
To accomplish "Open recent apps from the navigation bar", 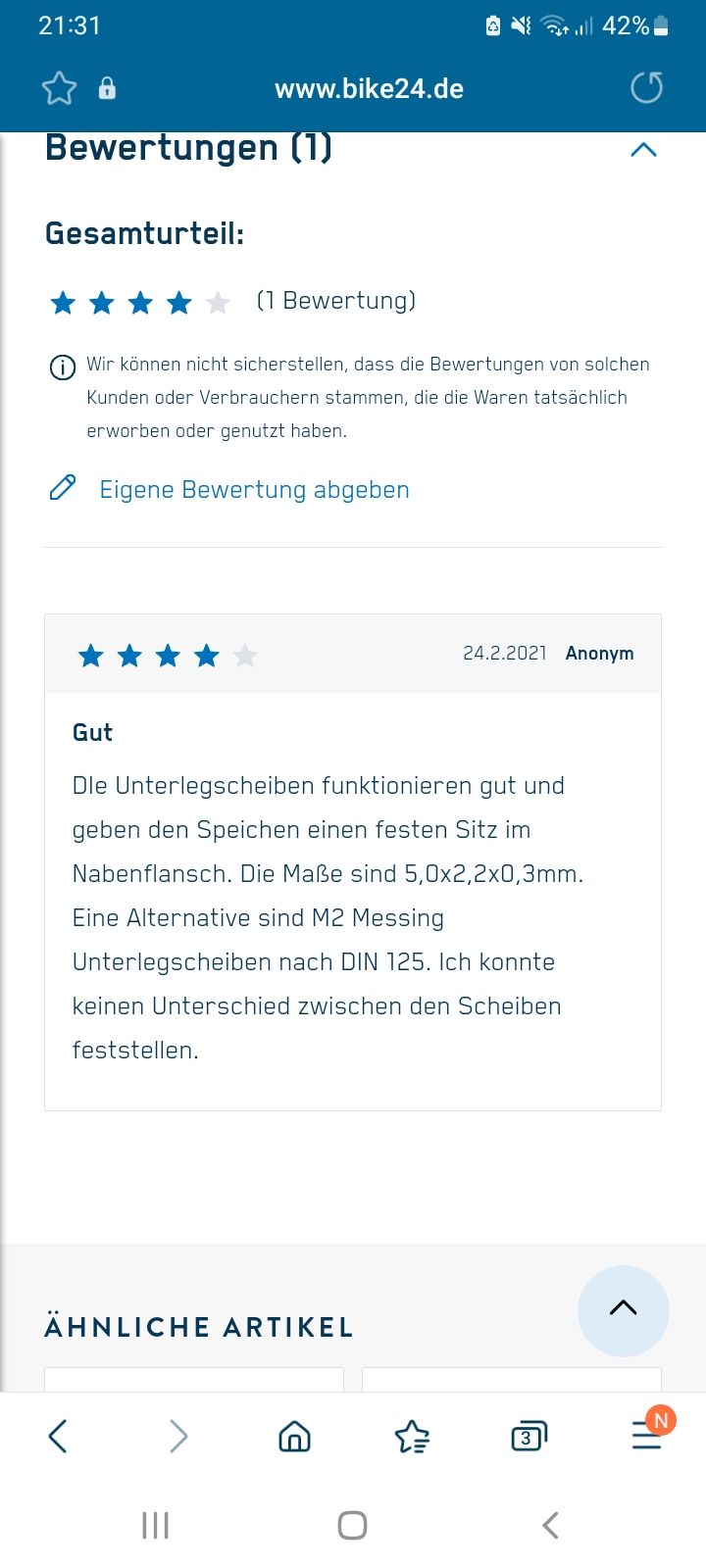I will pyautogui.click(x=155, y=1526).
